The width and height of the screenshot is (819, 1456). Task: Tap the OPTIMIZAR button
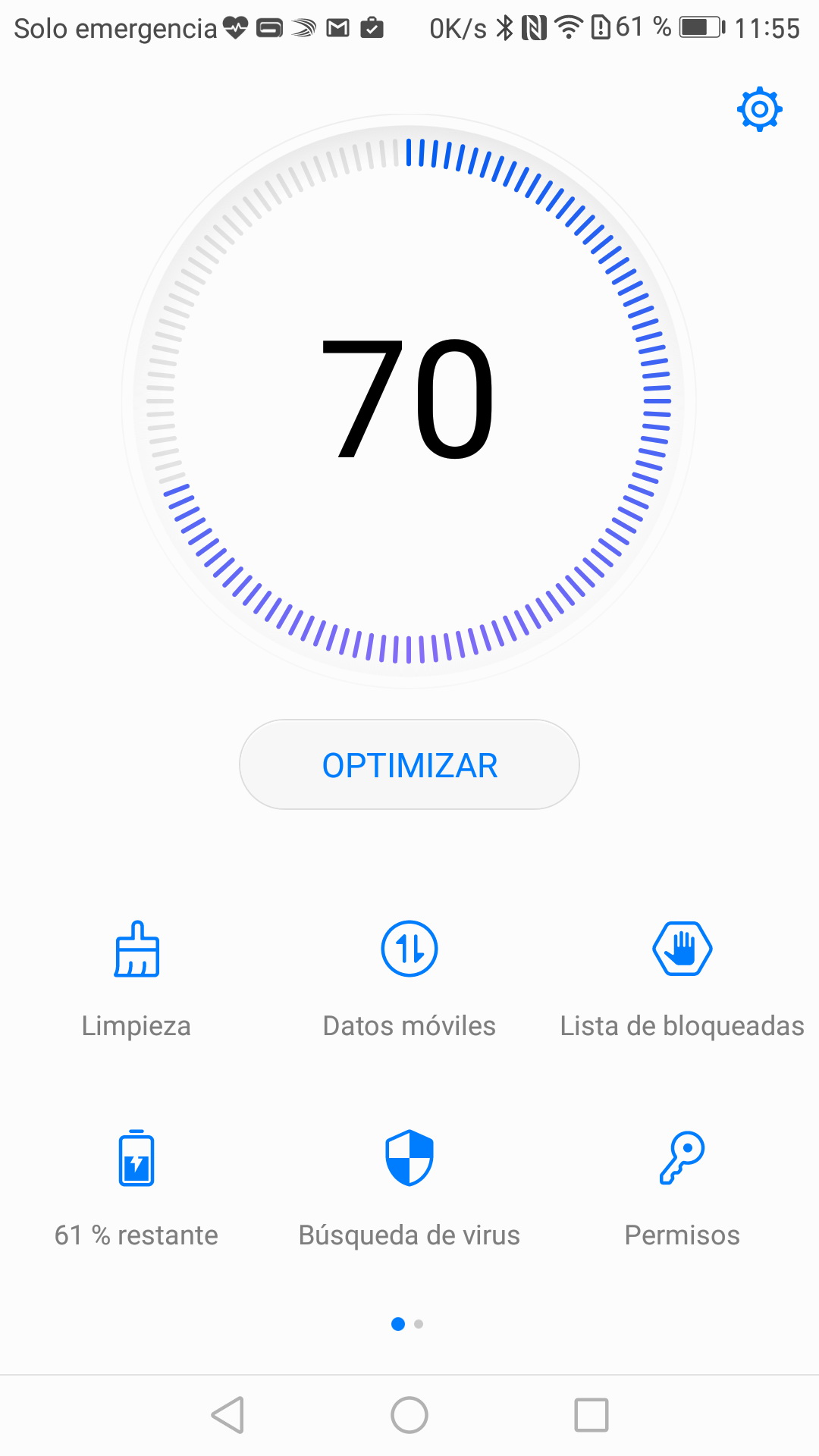click(x=409, y=764)
